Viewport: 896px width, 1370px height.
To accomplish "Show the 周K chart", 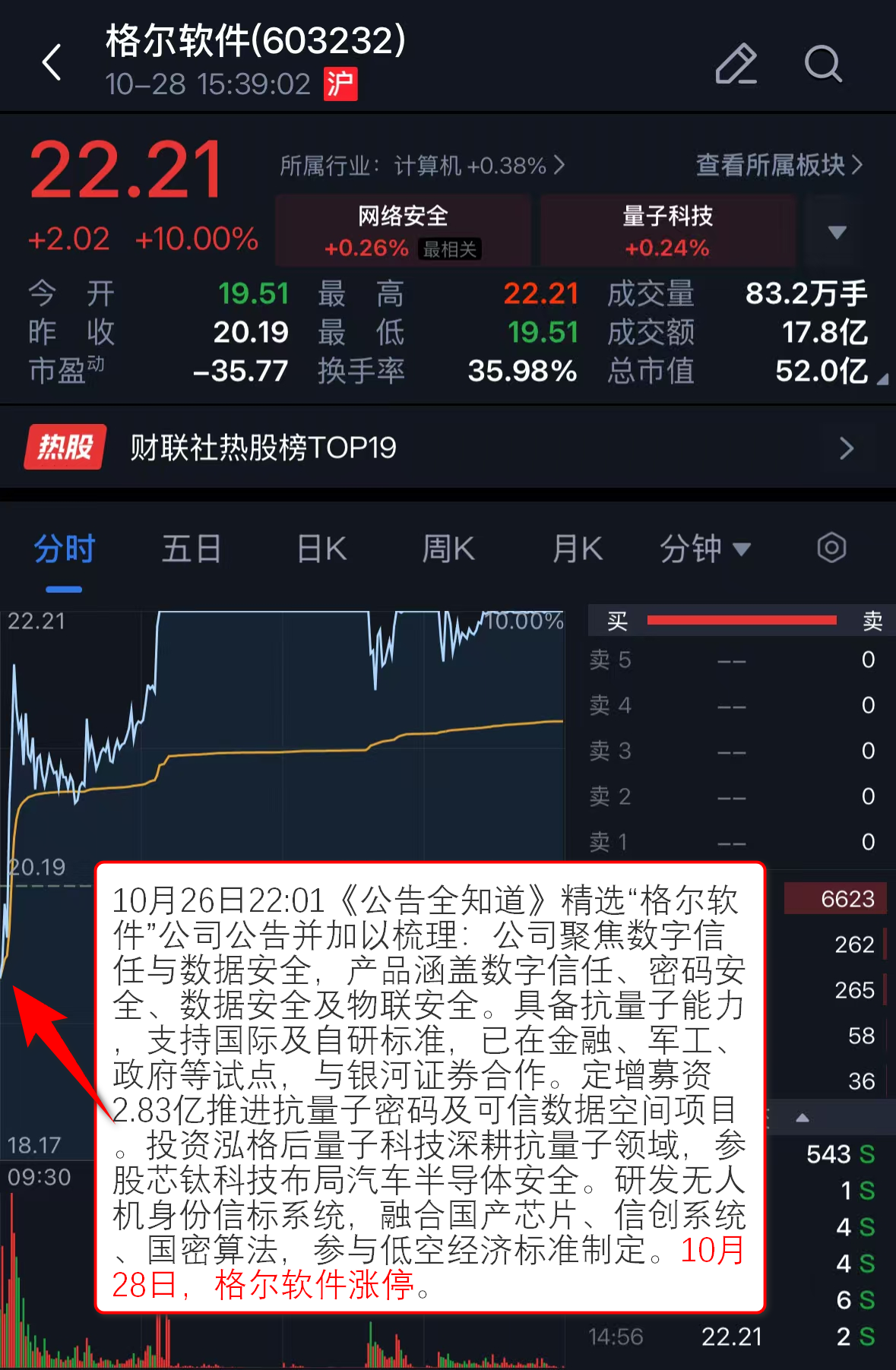I will pyautogui.click(x=448, y=549).
